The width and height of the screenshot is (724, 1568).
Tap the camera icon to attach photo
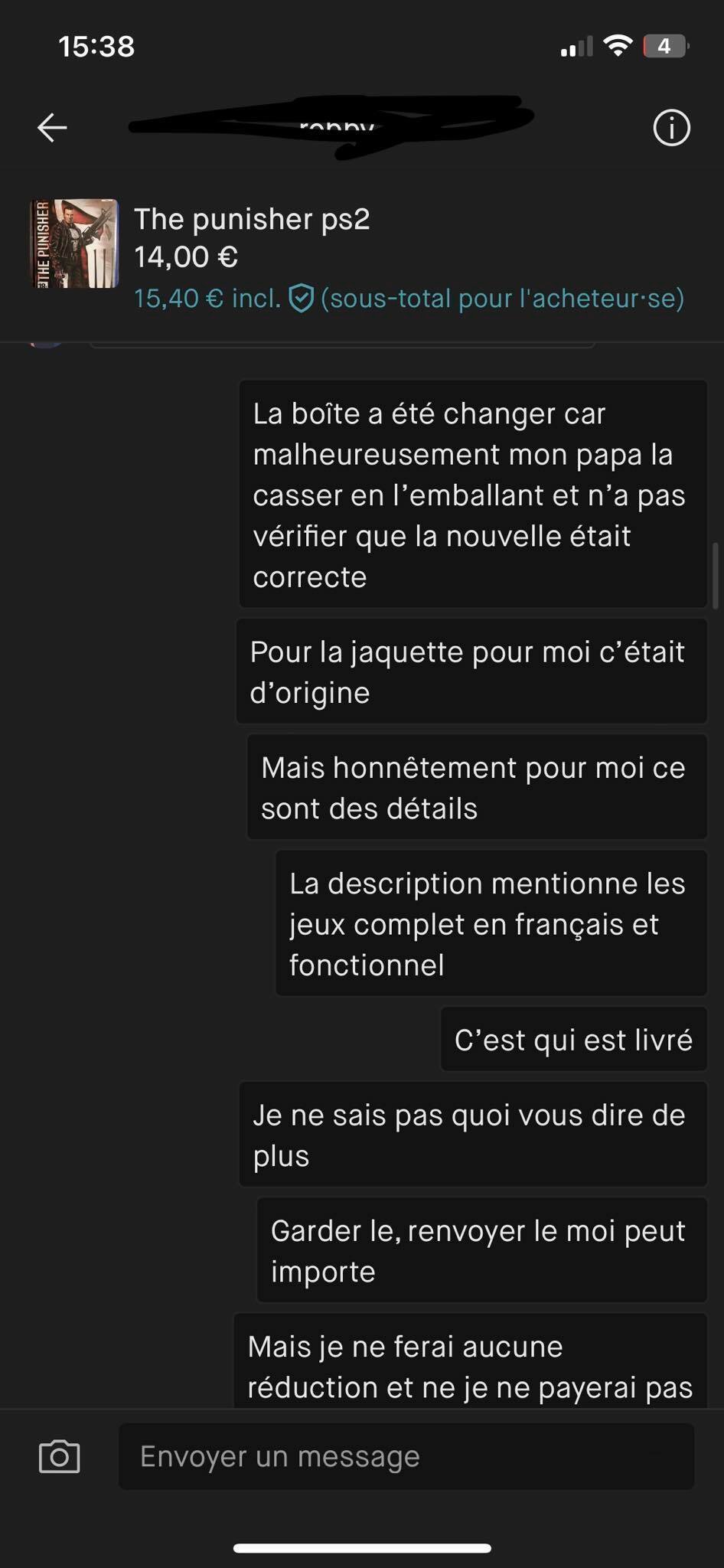coord(59,1455)
